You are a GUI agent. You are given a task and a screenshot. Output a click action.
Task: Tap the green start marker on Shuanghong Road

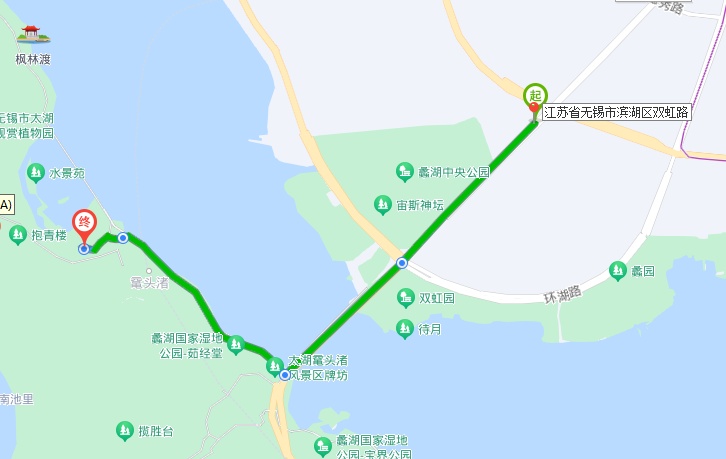(x=534, y=94)
